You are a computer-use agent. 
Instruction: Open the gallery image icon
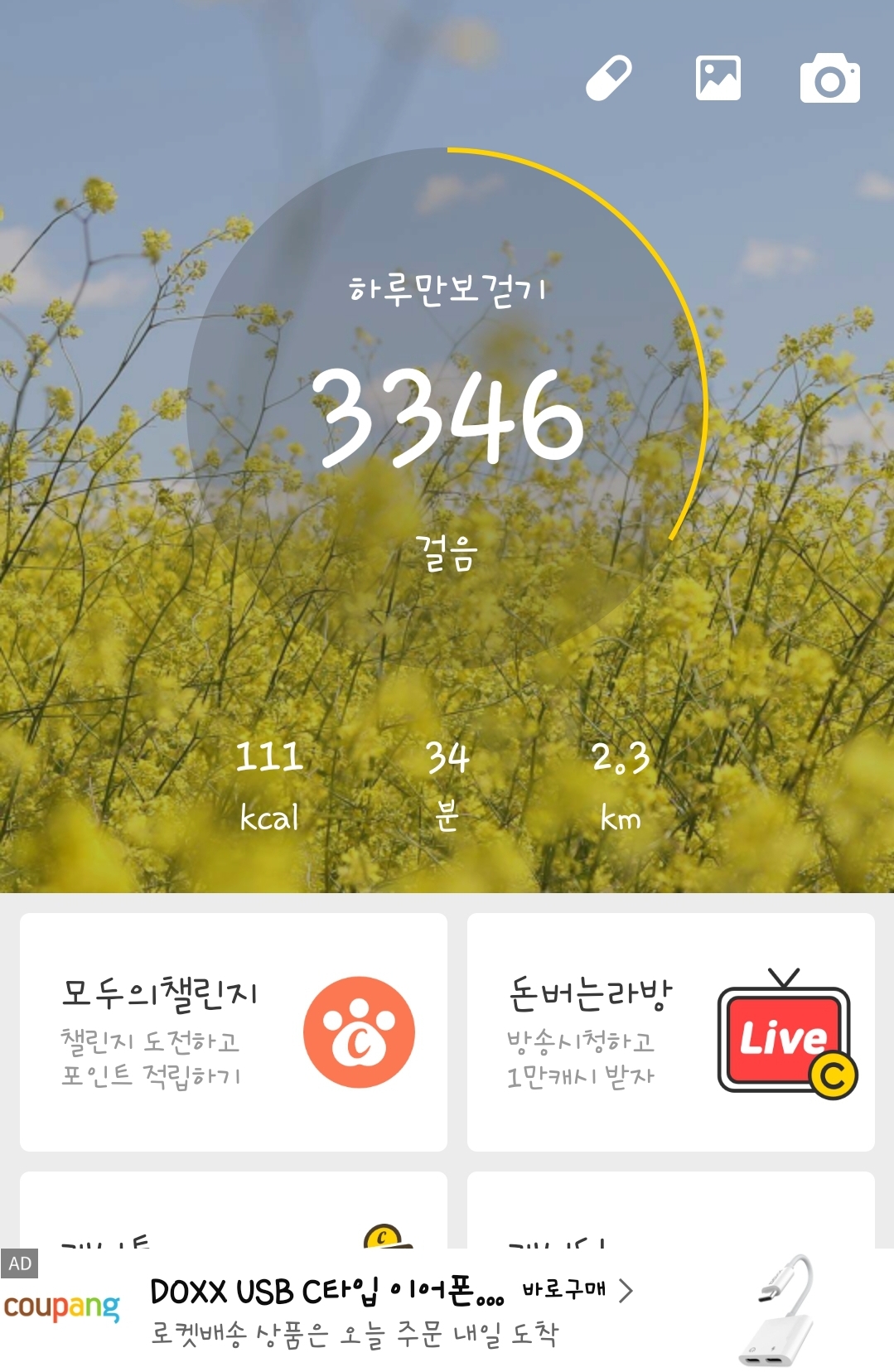coord(718,79)
